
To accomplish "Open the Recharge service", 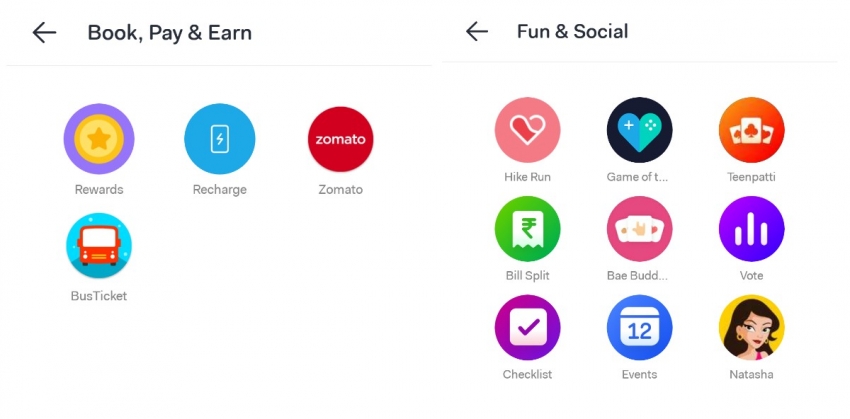I will 219,139.
